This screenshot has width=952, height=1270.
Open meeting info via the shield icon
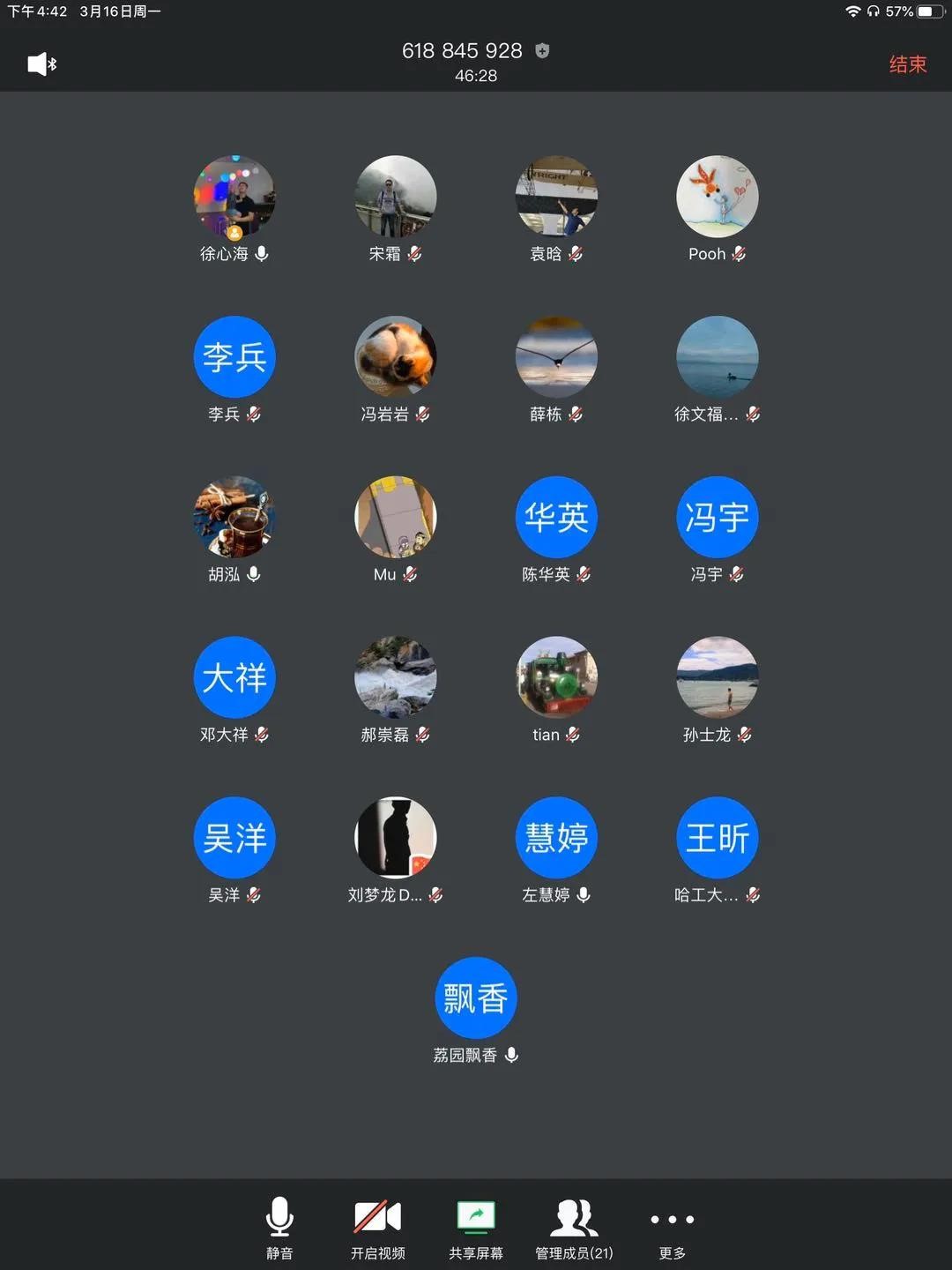click(542, 51)
